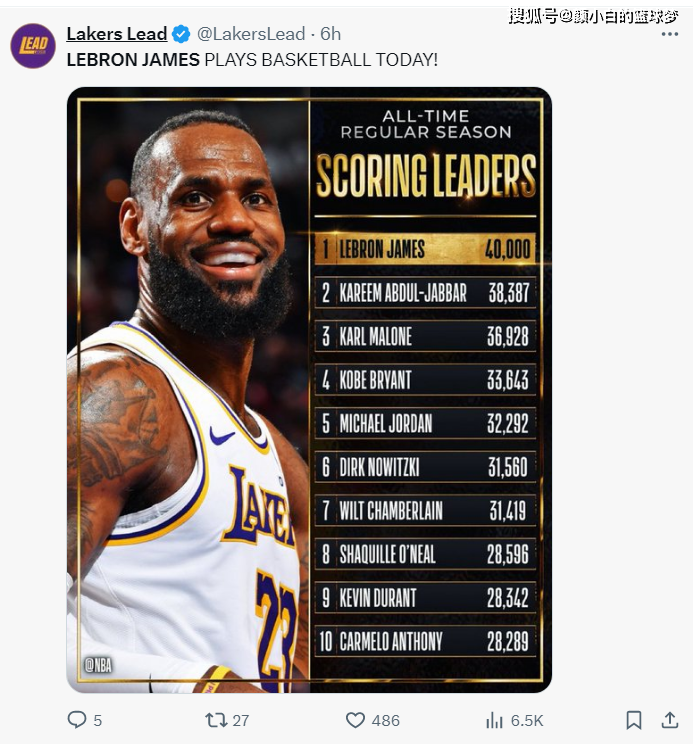Viewport: 693px width, 744px height.
Task: Open the Lakers Lead account name
Action: coord(116,34)
